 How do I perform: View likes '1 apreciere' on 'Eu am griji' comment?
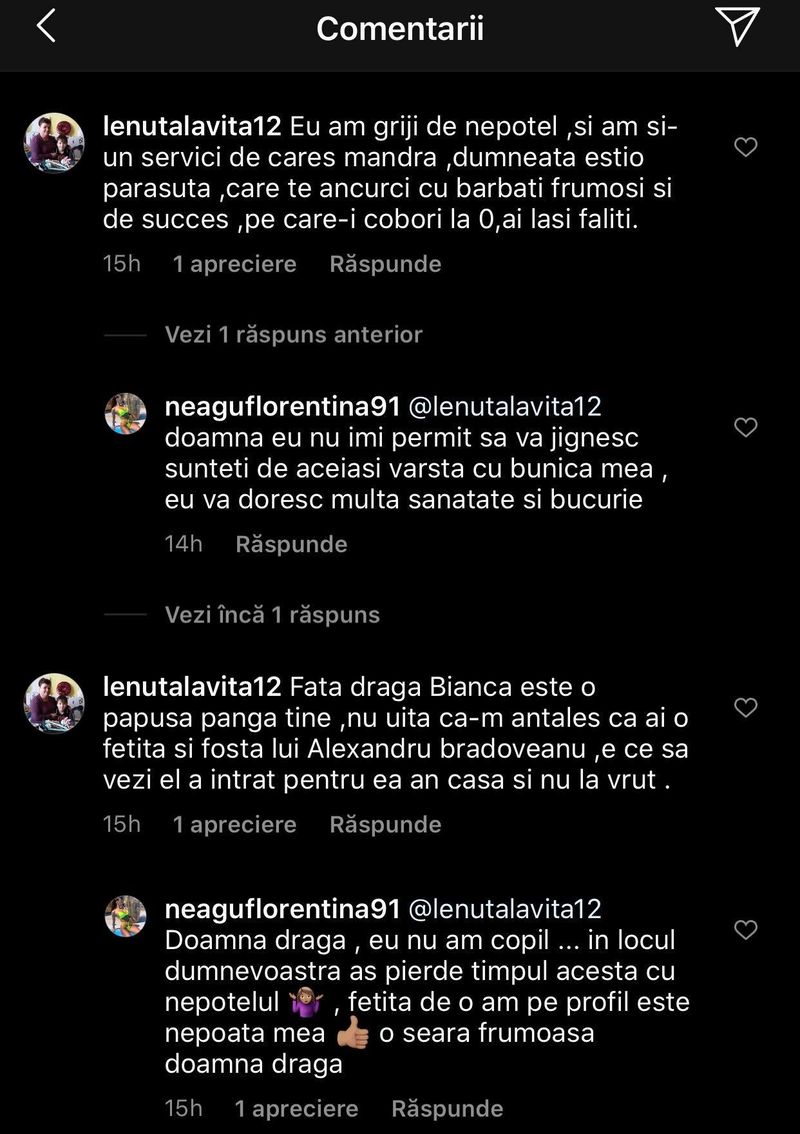click(x=234, y=264)
